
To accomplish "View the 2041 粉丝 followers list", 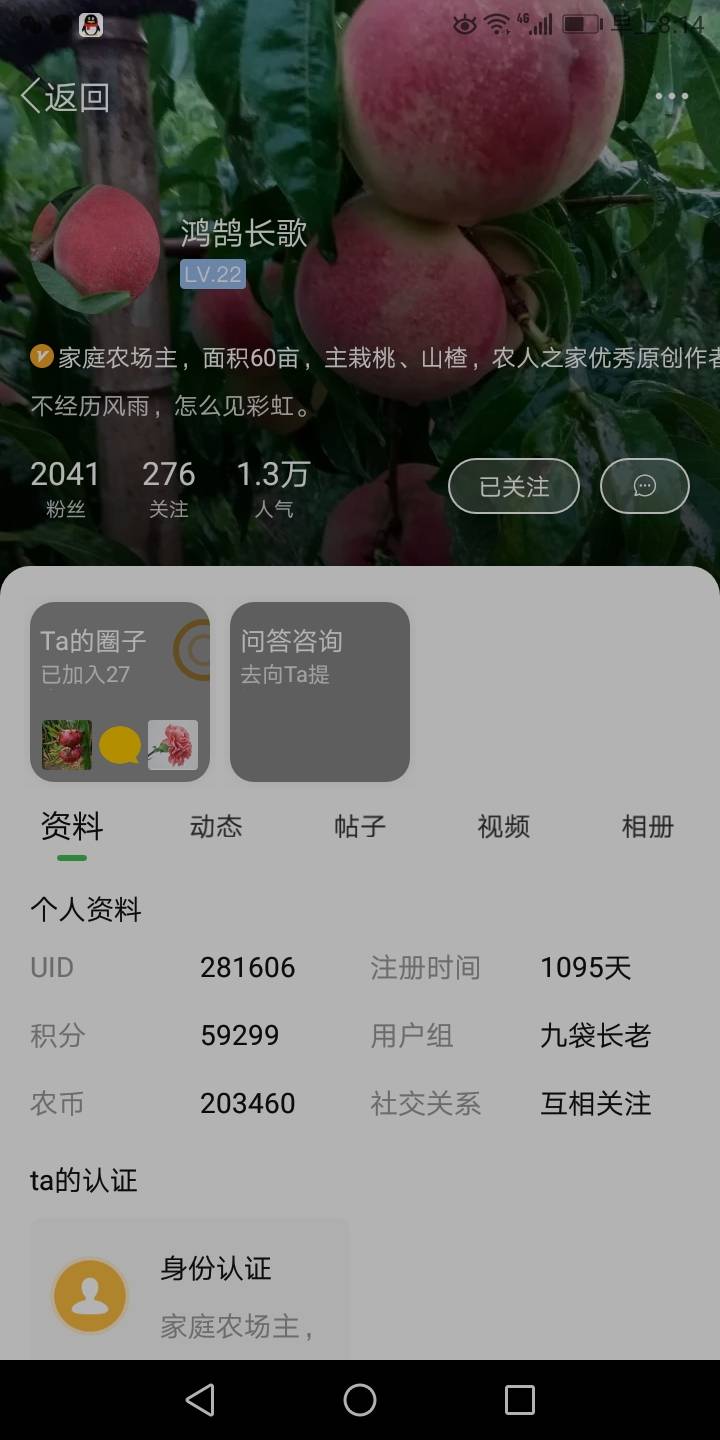I will point(65,489).
